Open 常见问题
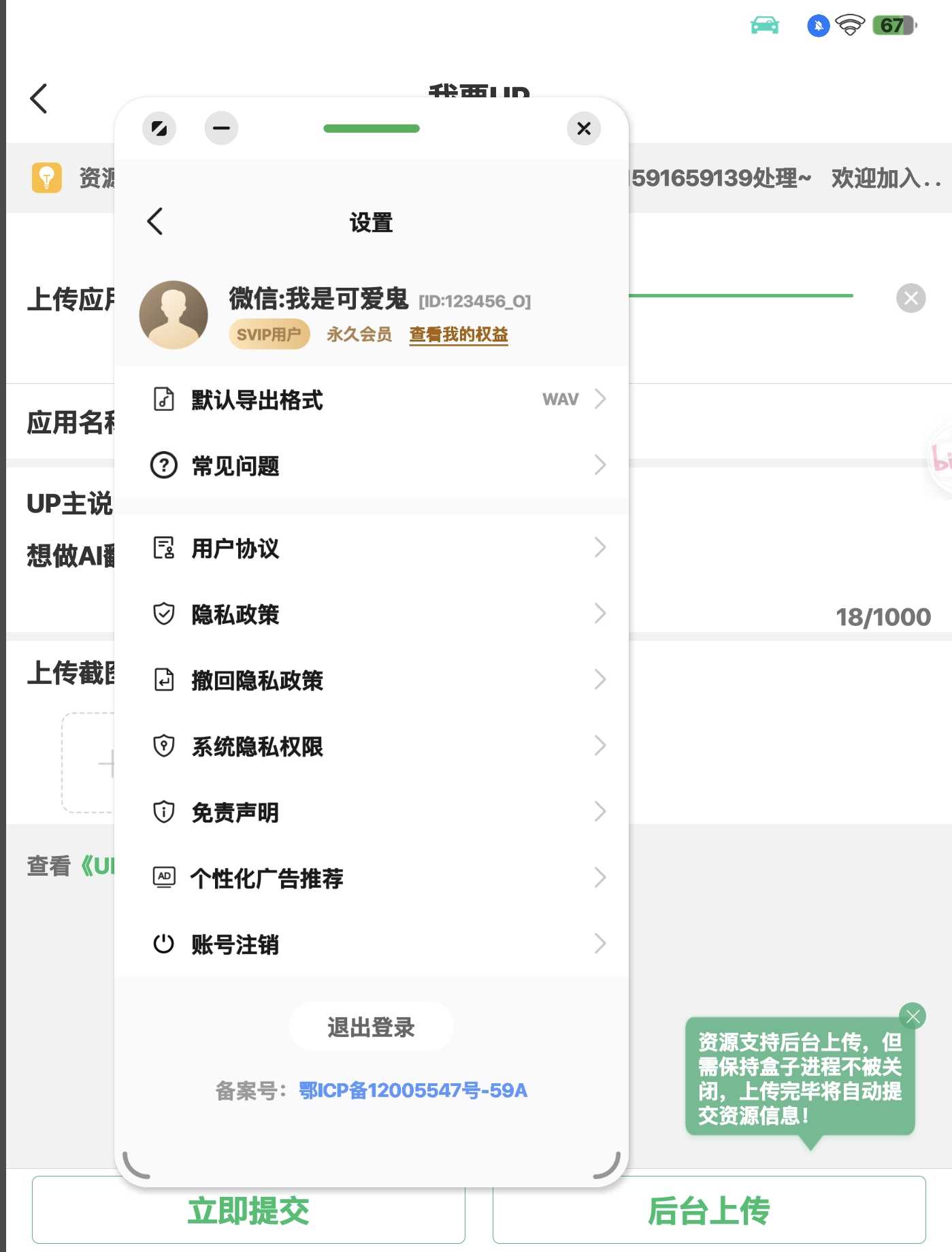The image size is (952, 1252). pos(371,465)
